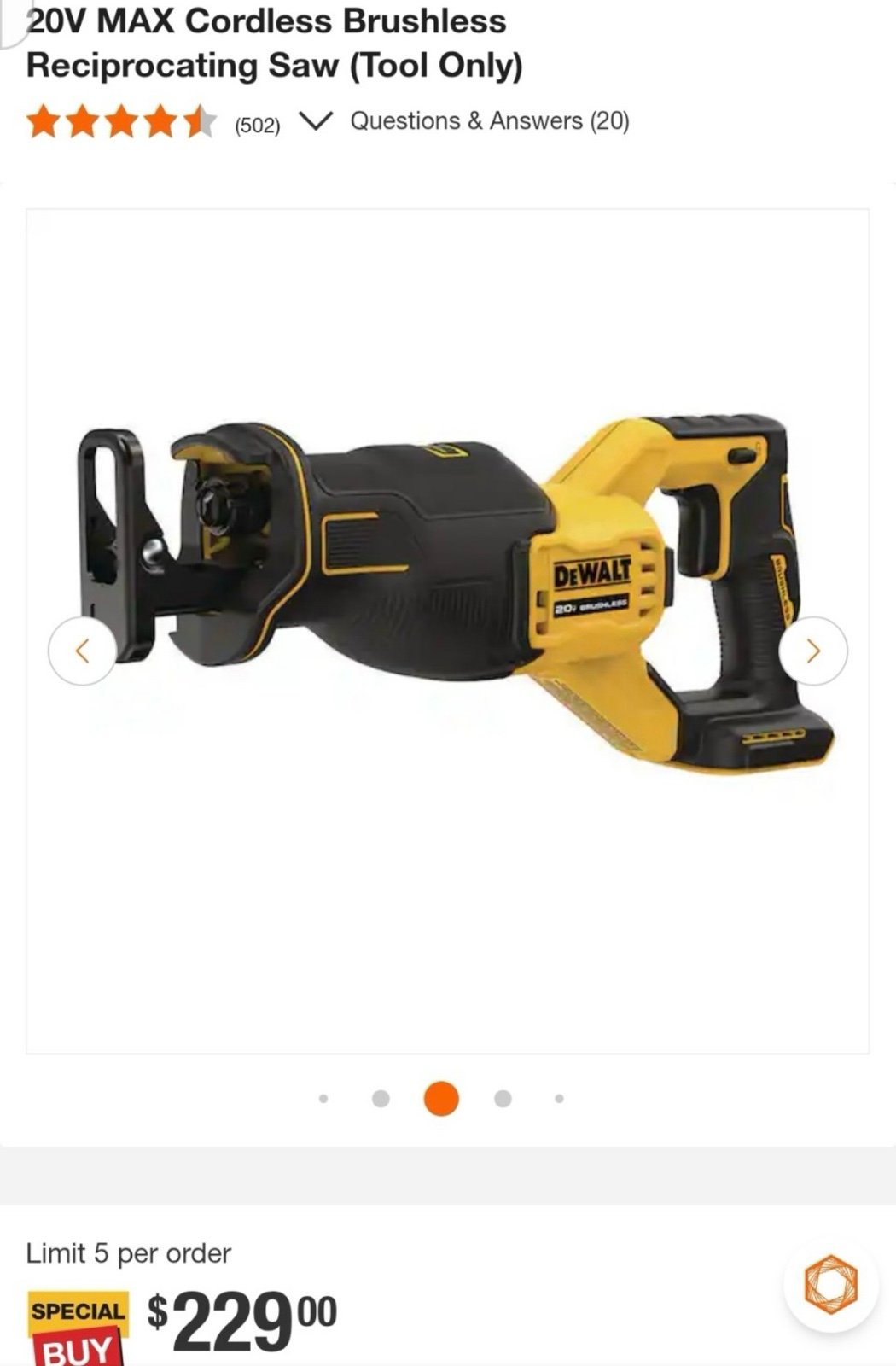This screenshot has height=1366, width=896.
Task: Expand the 502 reviews rating dropdown
Action: coord(316,122)
